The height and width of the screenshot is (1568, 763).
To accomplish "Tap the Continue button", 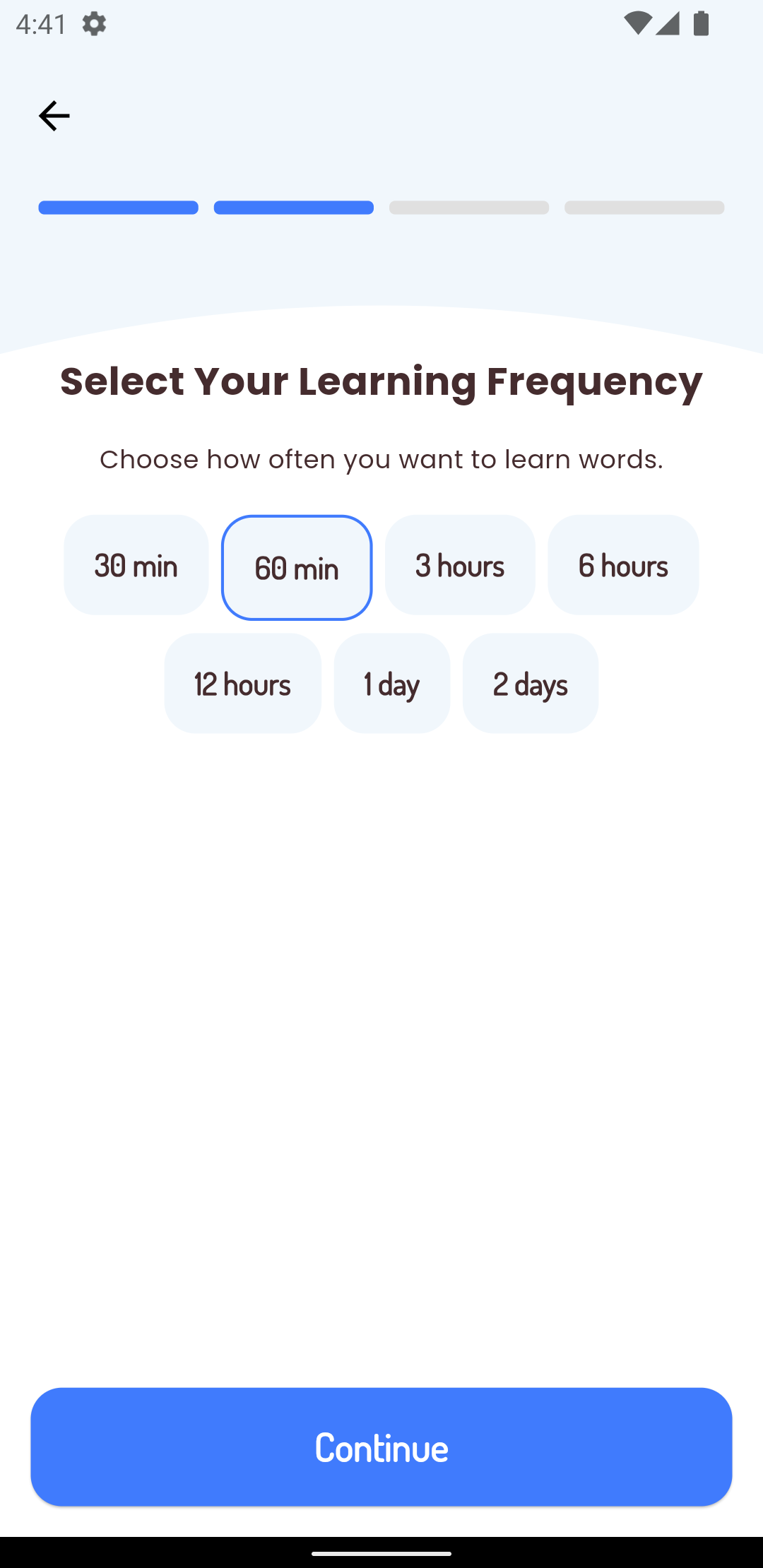I will [381, 1447].
